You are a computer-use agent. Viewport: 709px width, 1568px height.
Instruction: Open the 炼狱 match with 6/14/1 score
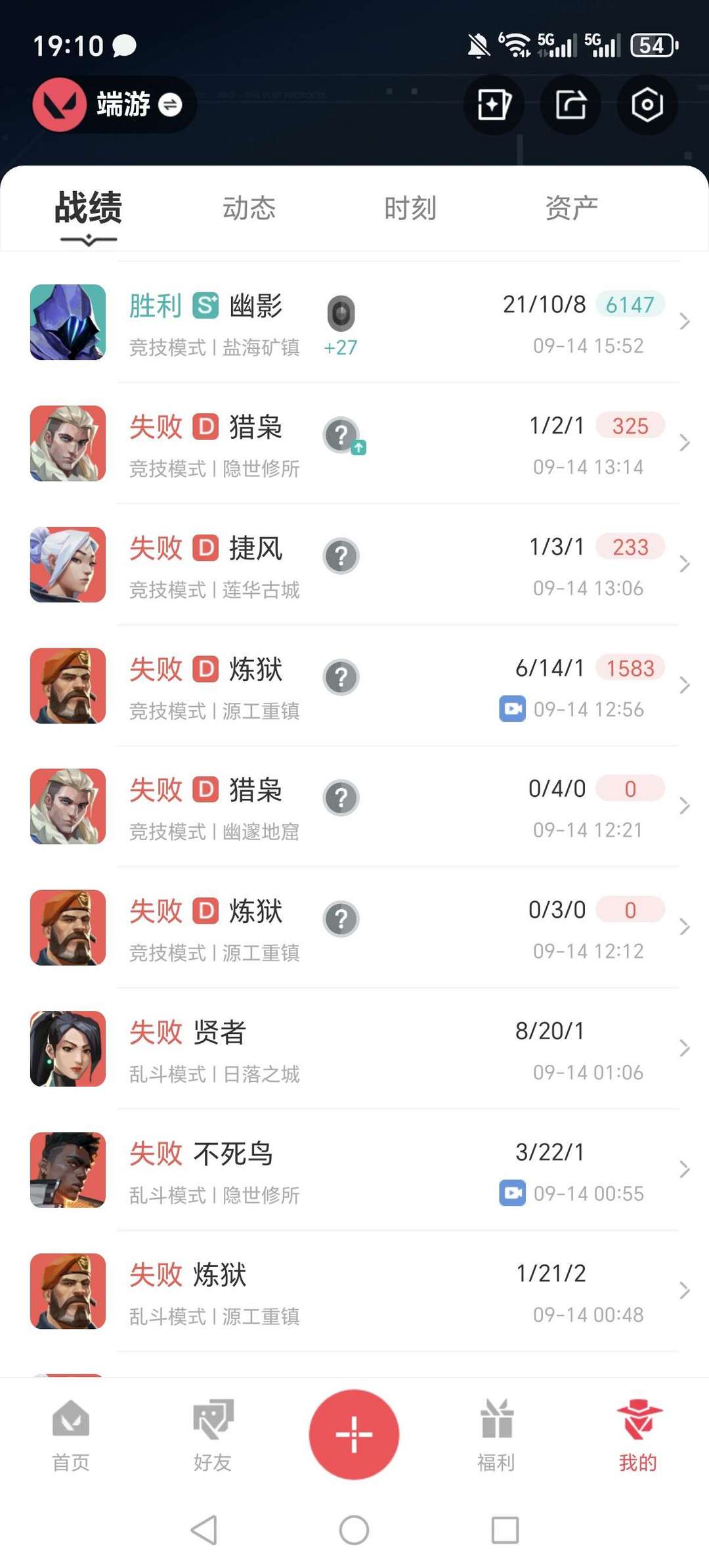354,686
